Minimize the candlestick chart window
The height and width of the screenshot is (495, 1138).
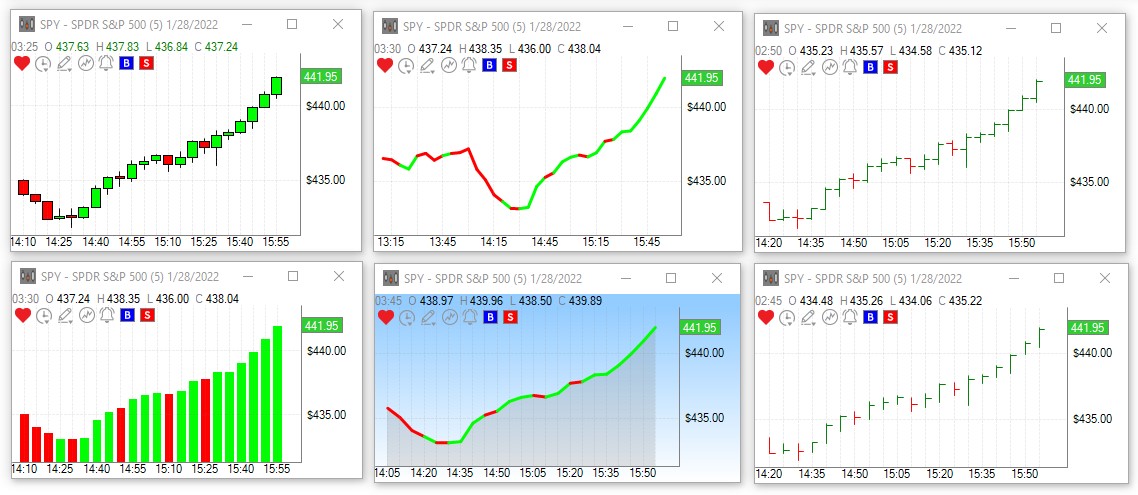pos(247,24)
